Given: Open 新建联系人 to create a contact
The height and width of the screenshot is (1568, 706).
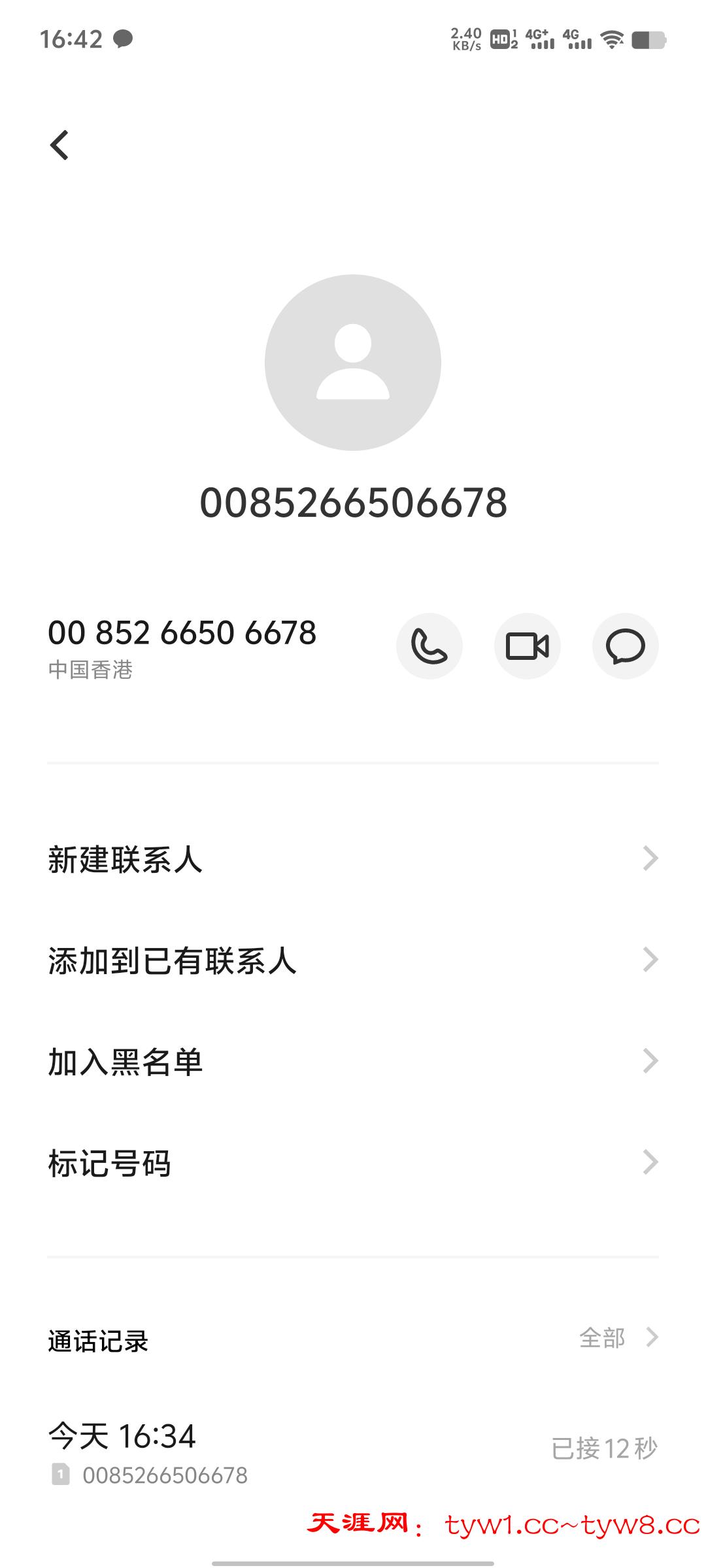Looking at the screenshot, I should (353, 859).
